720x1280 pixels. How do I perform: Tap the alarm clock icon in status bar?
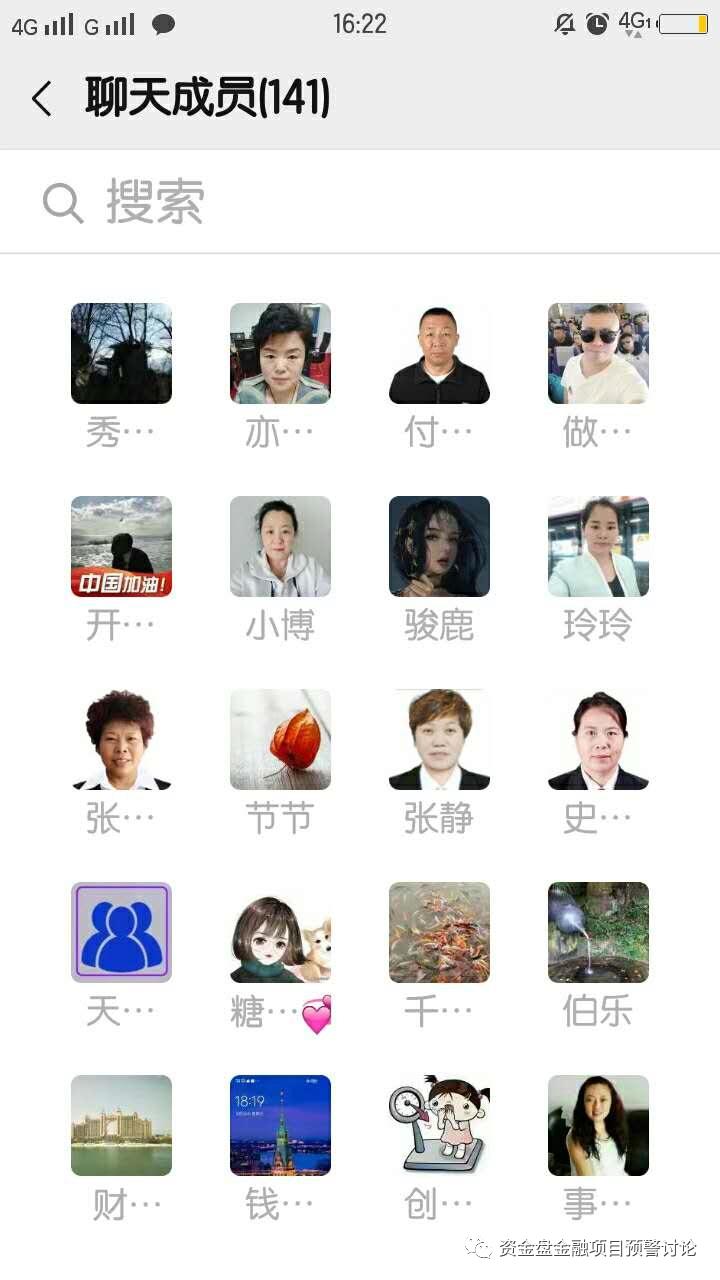pyautogui.click(x=598, y=24)
